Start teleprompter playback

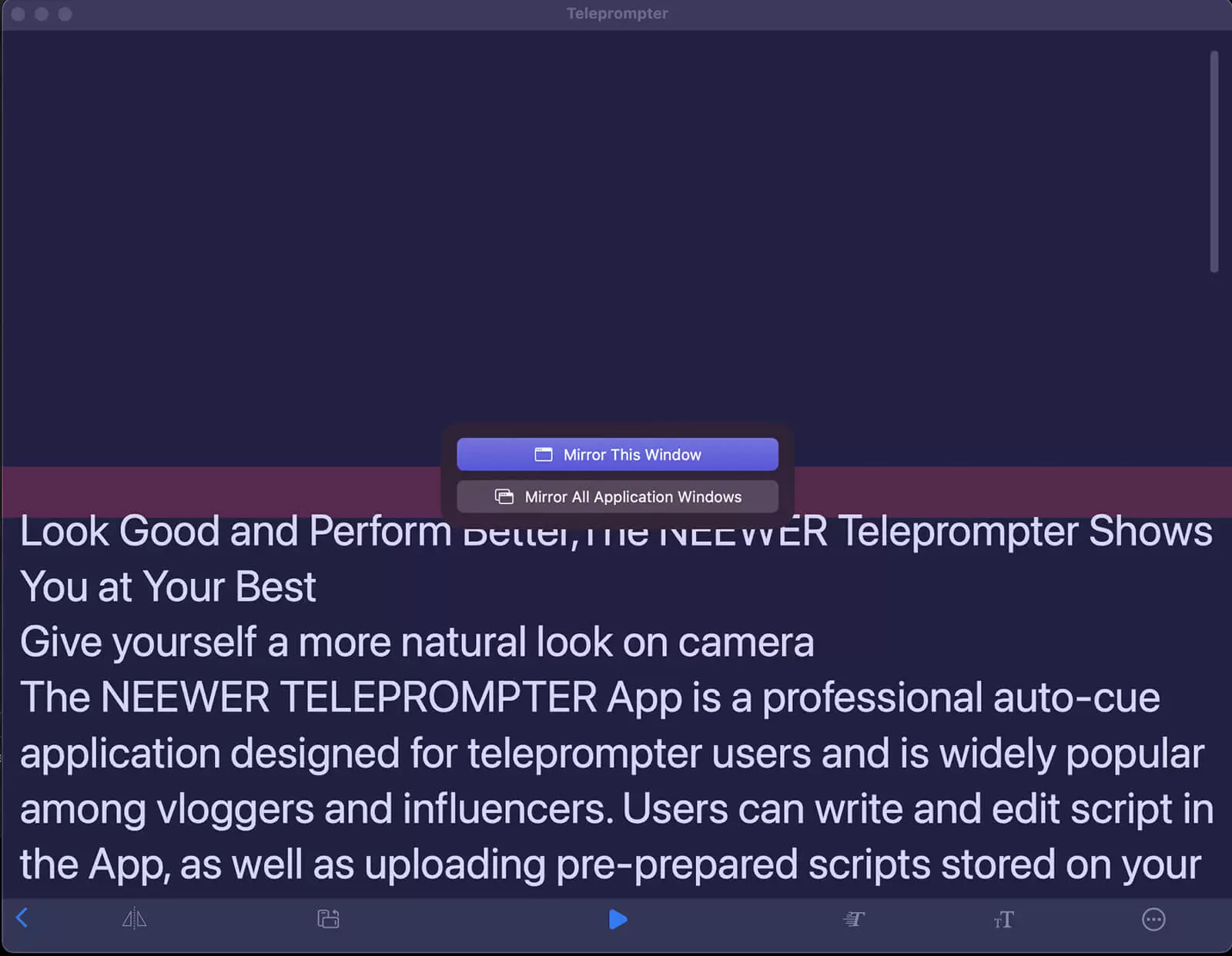pyautogui.click(x=617, y=918)
